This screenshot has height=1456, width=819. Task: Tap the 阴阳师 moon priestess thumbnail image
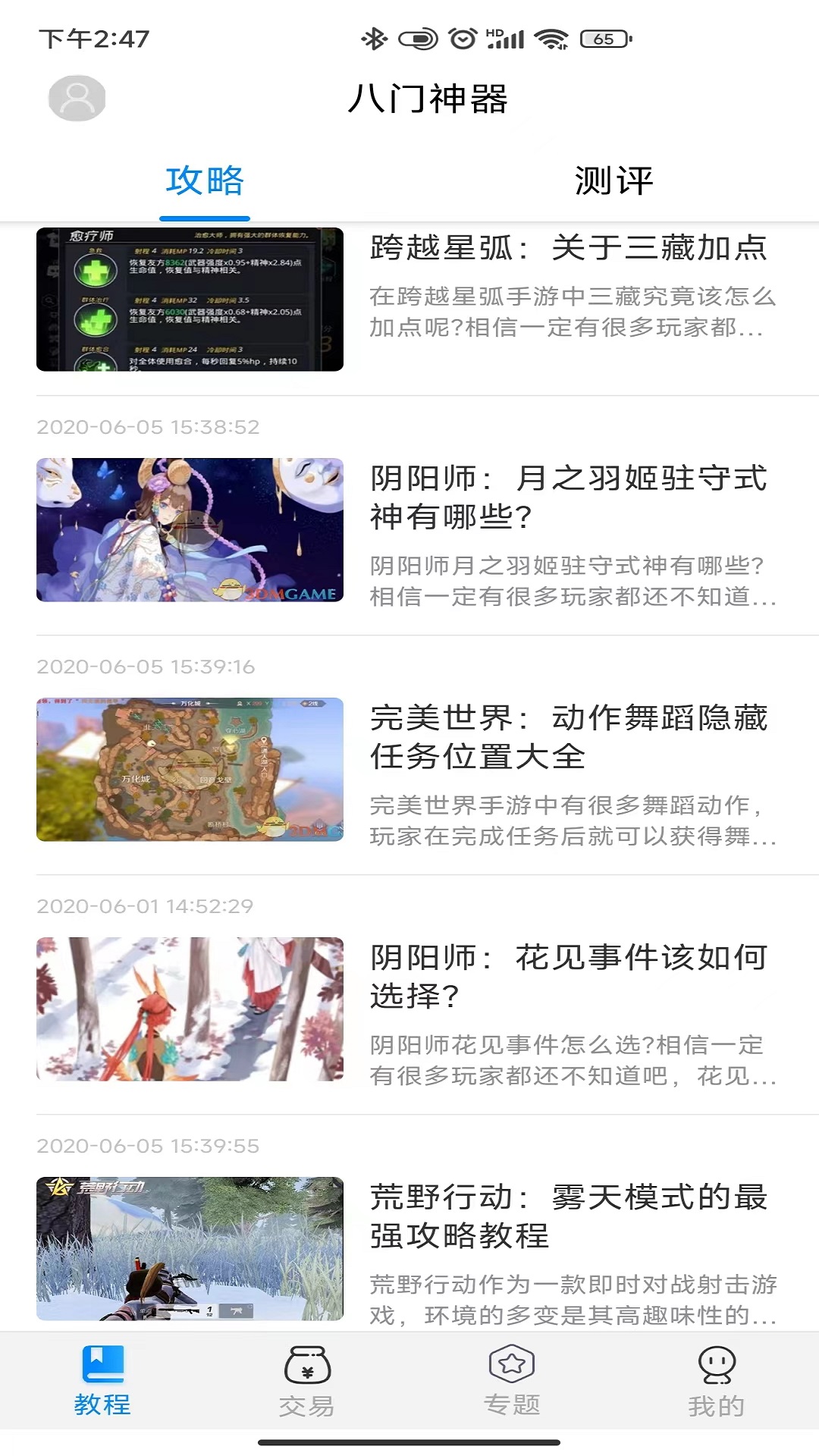point(189,529)
